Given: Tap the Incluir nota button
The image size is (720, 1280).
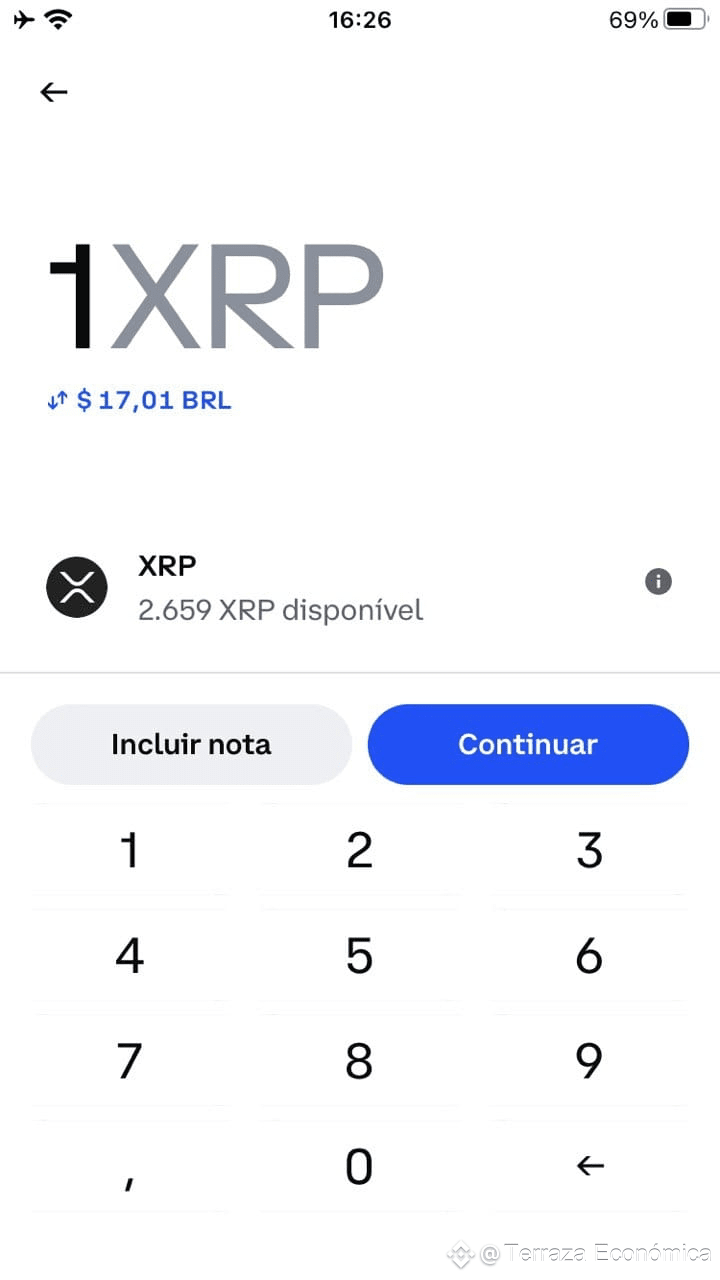Looking at the screenshot, I should (191, 744).
